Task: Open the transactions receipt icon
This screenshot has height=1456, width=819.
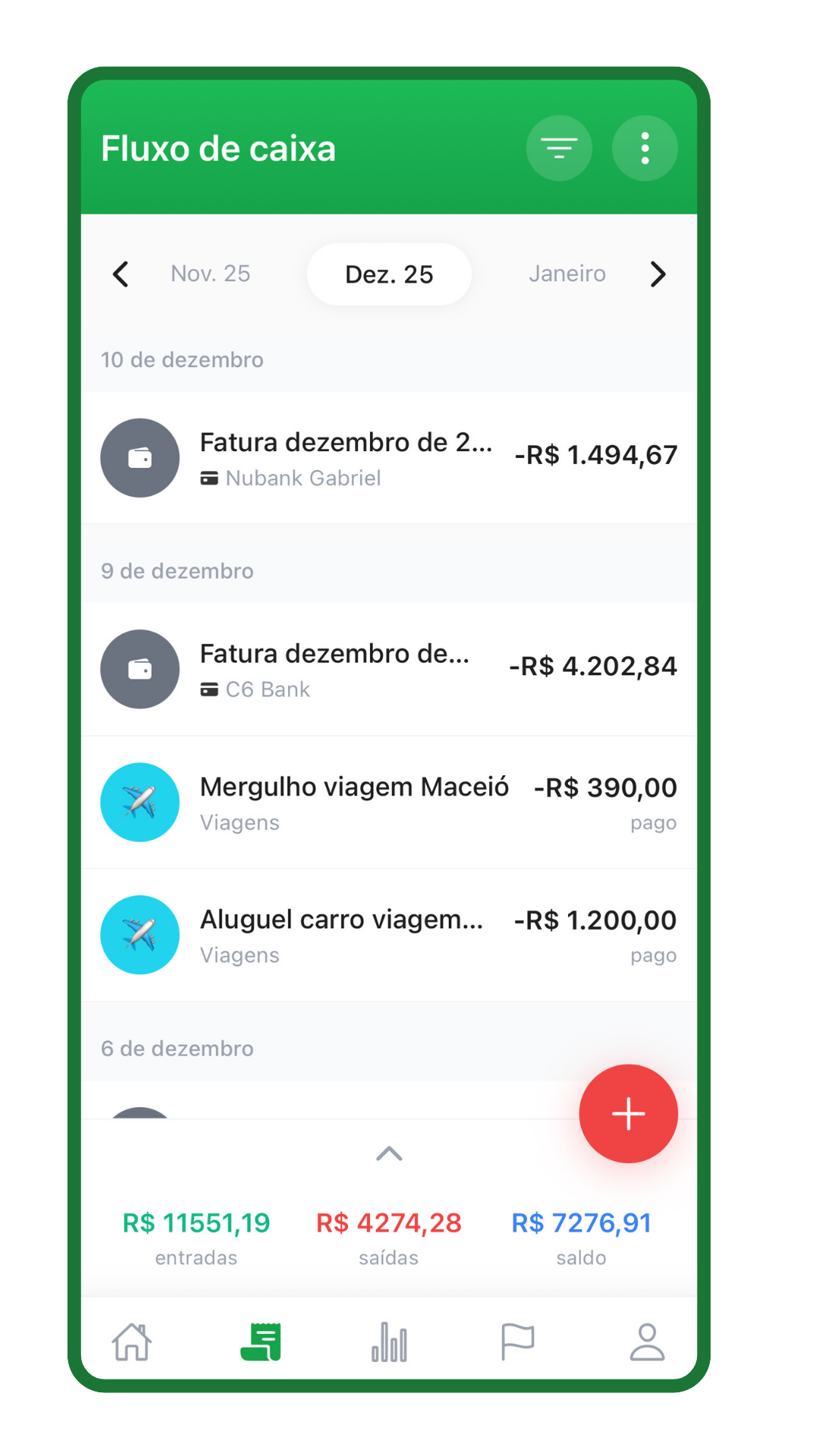Action: click(259, 1341)
